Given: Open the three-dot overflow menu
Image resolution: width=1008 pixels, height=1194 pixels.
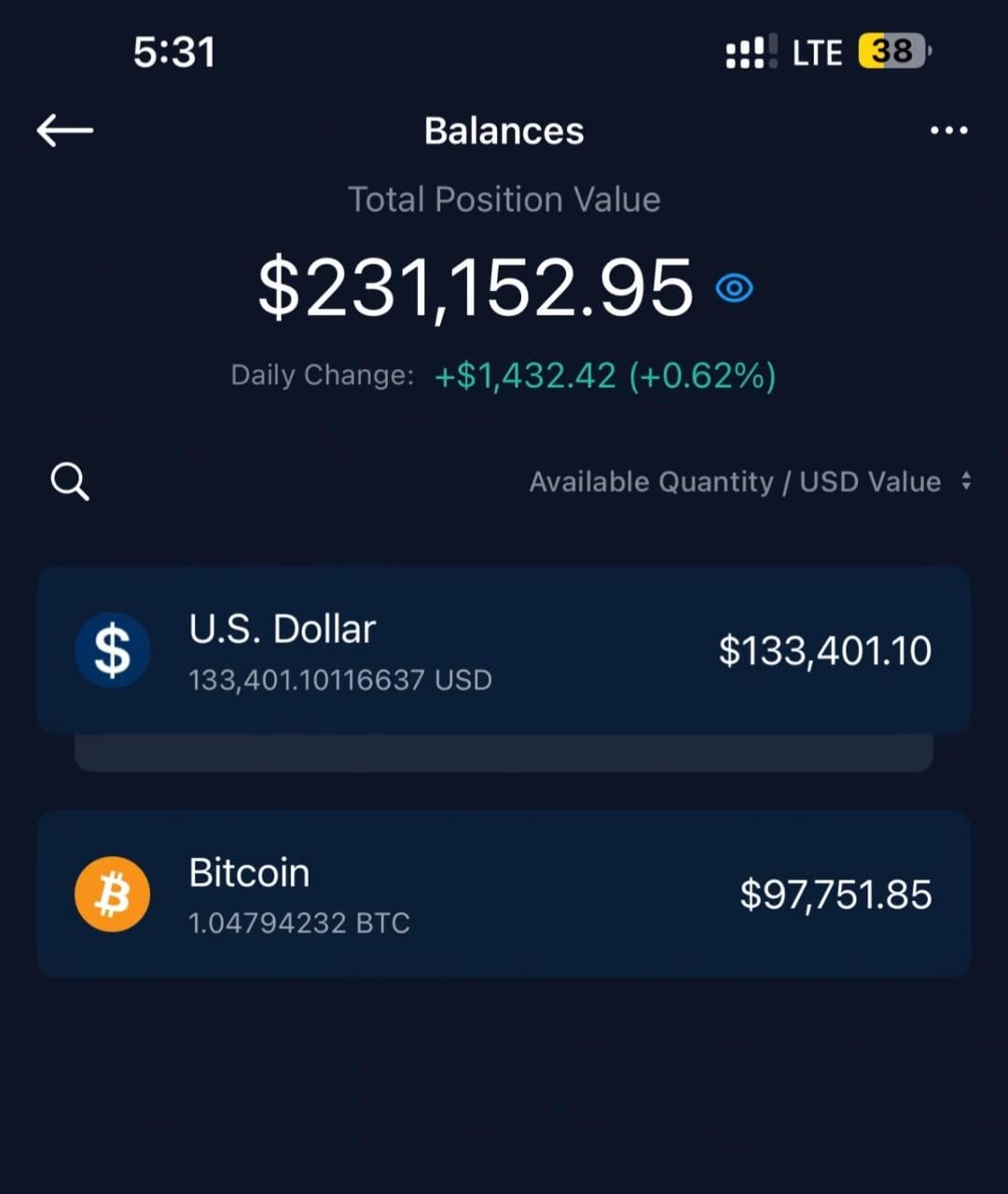Looking at the screenshot, I should pyautogui.click(x=948, y=131).
